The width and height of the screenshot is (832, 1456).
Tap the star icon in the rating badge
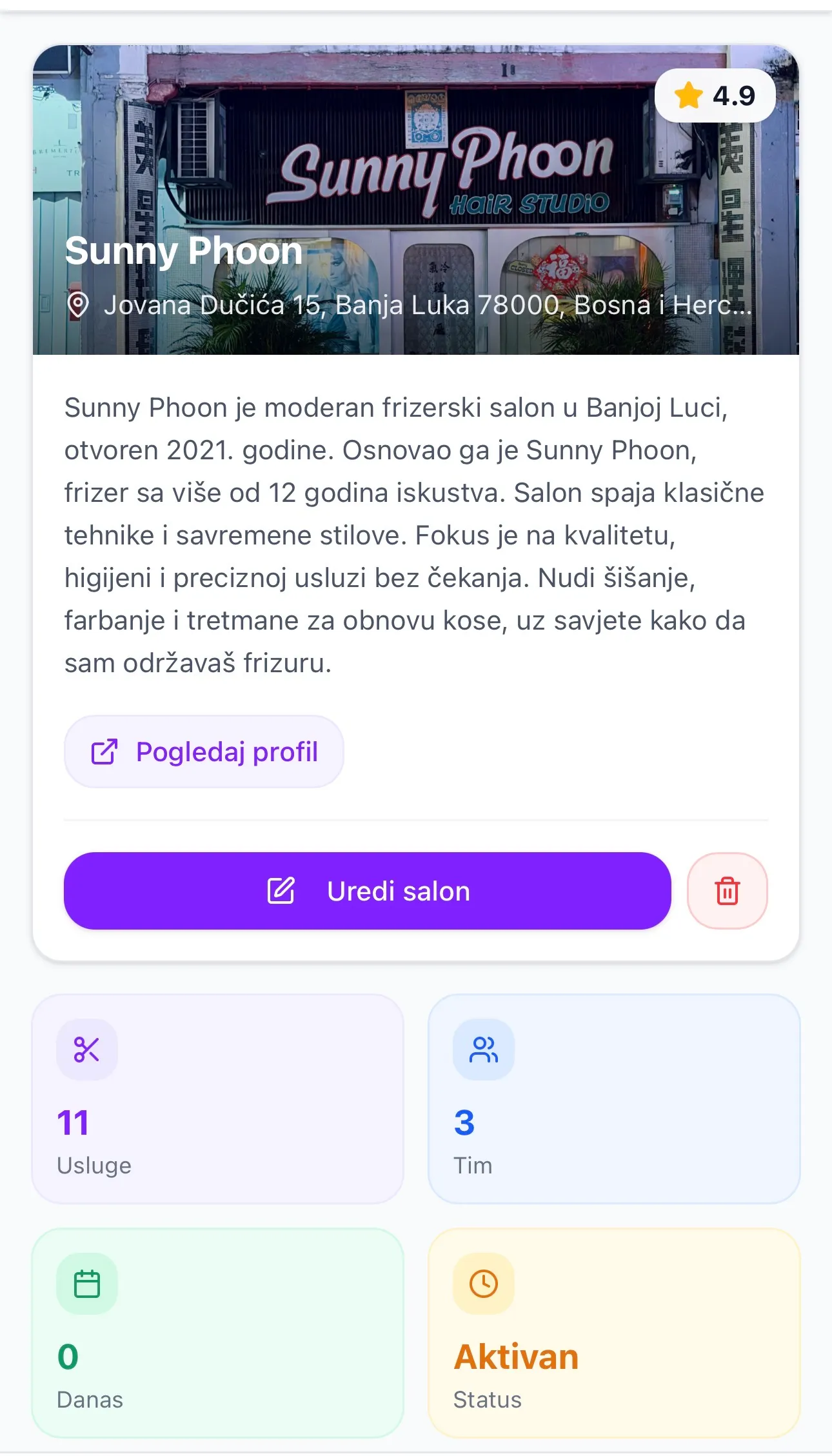pos(689,95)
